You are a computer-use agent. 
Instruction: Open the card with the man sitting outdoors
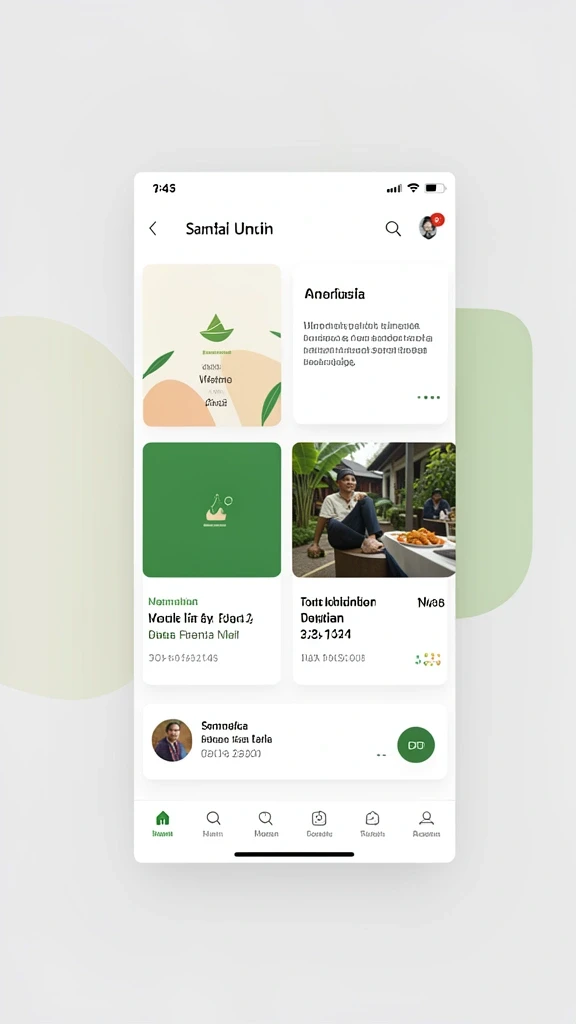click(370, 563)
